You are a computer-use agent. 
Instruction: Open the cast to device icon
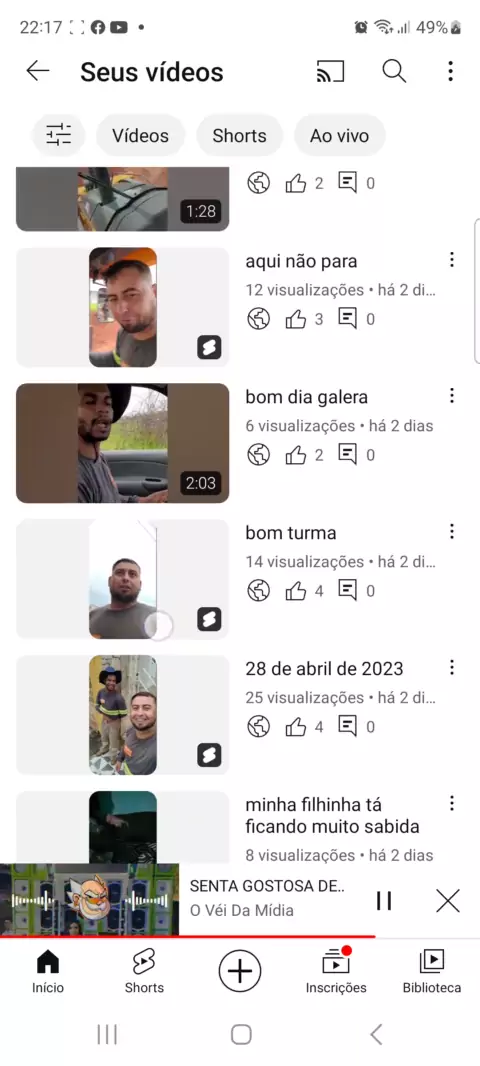(x=330, y=71)
